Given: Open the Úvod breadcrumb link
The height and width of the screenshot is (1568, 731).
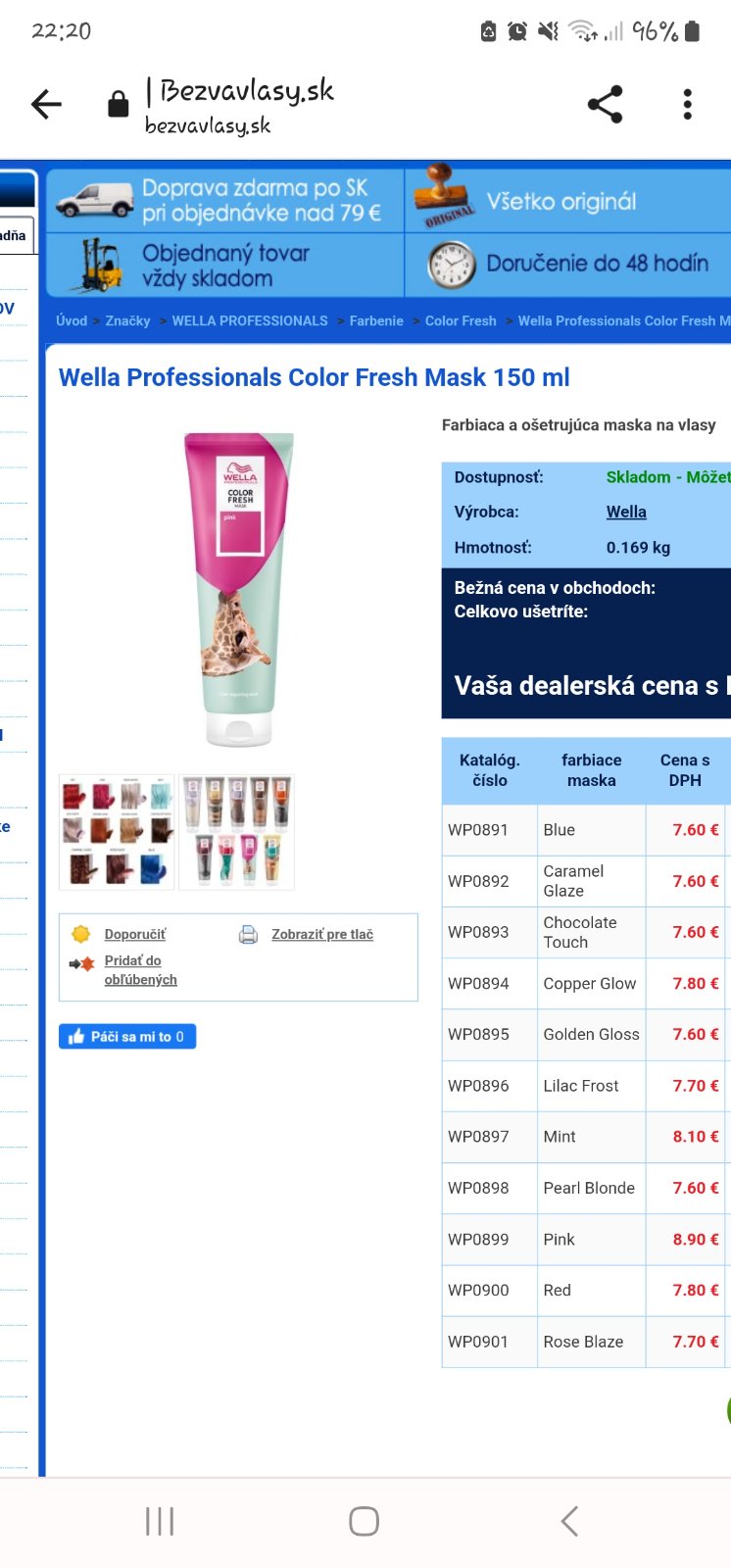Looking at the screenshot, I should pos(72,320).
